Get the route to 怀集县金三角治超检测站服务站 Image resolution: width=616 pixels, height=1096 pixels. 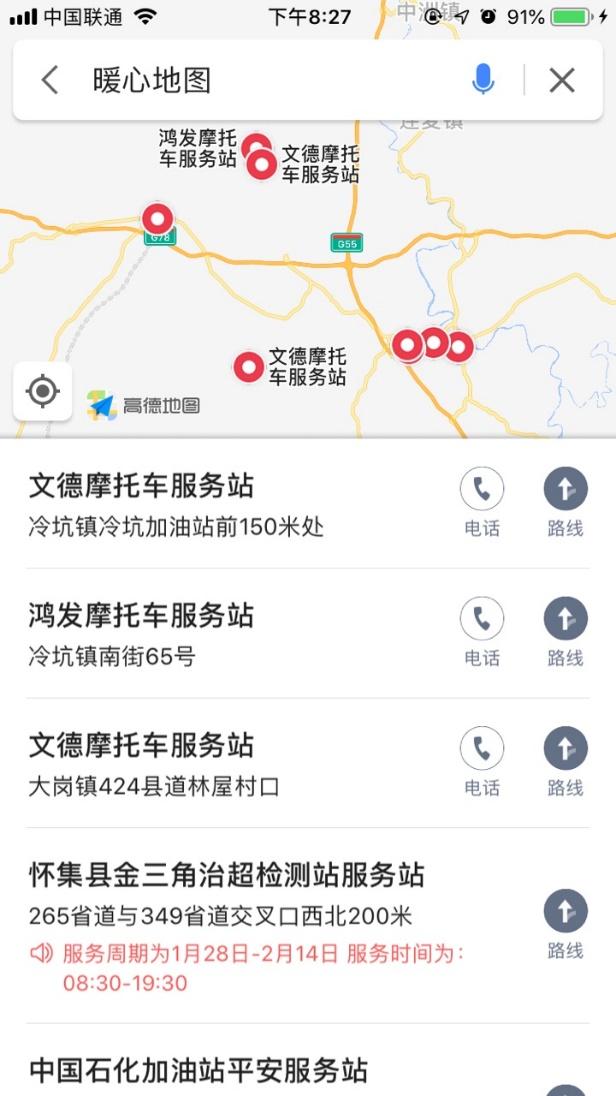pyautogui.click(x=566, y=925)
